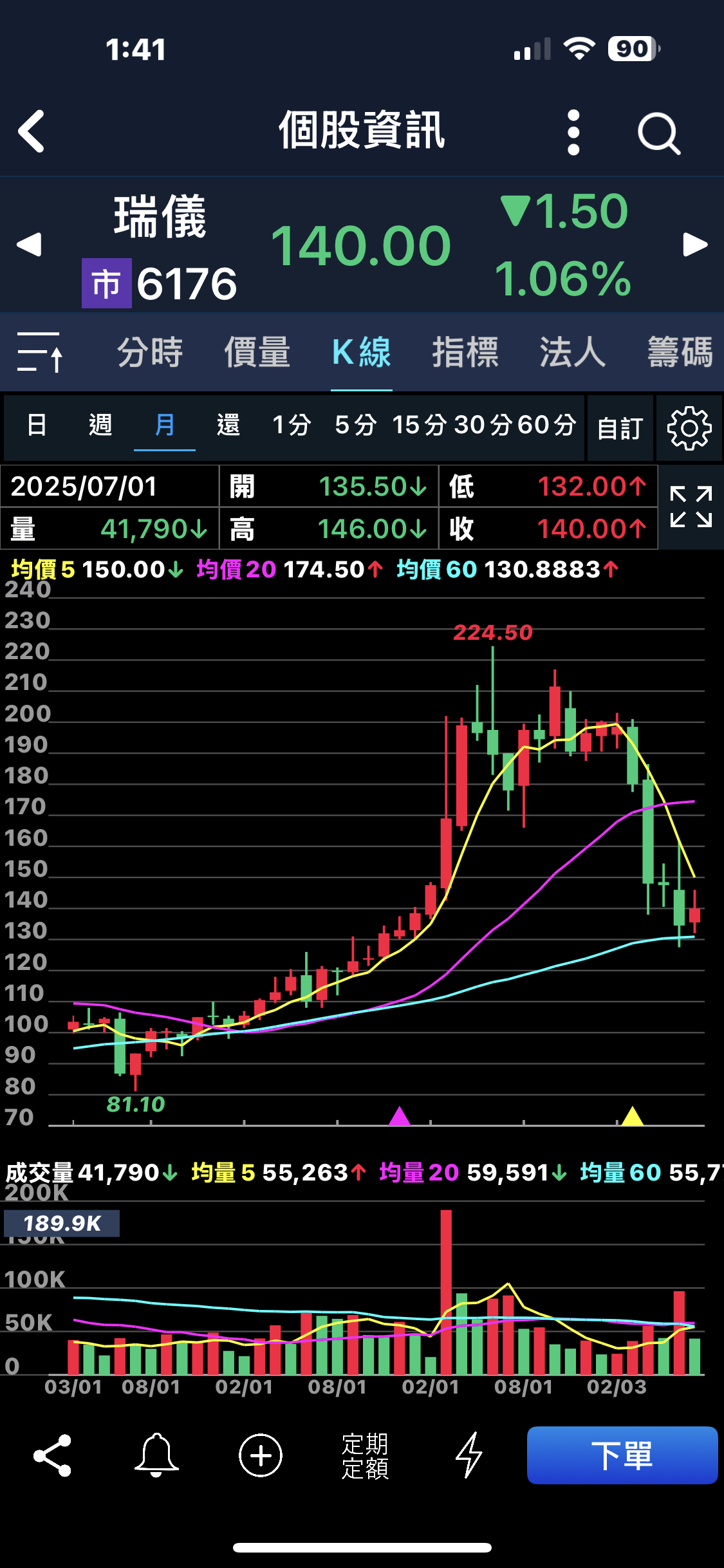Open chart settings gear

[689, 428]
